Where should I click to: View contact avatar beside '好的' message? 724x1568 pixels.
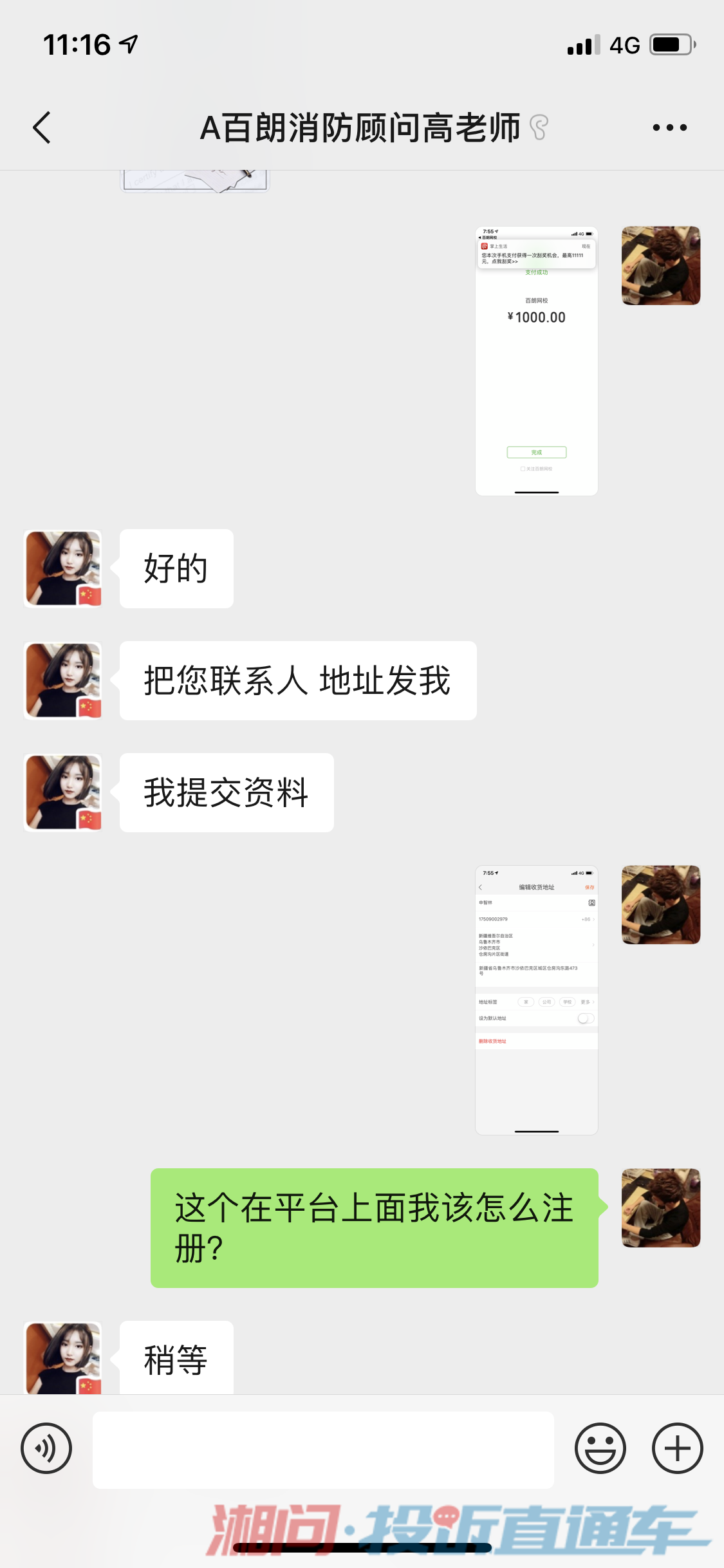[63, 568]
